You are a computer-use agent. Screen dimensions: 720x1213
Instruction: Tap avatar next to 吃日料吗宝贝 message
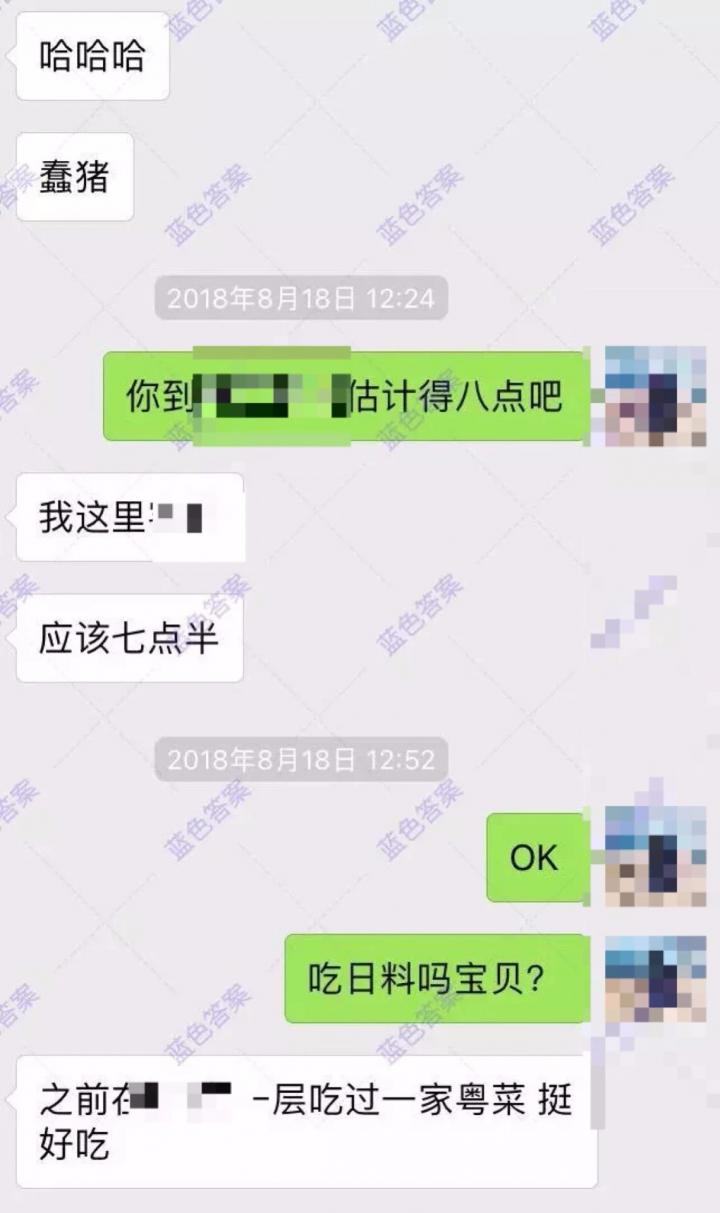(655, 978)
